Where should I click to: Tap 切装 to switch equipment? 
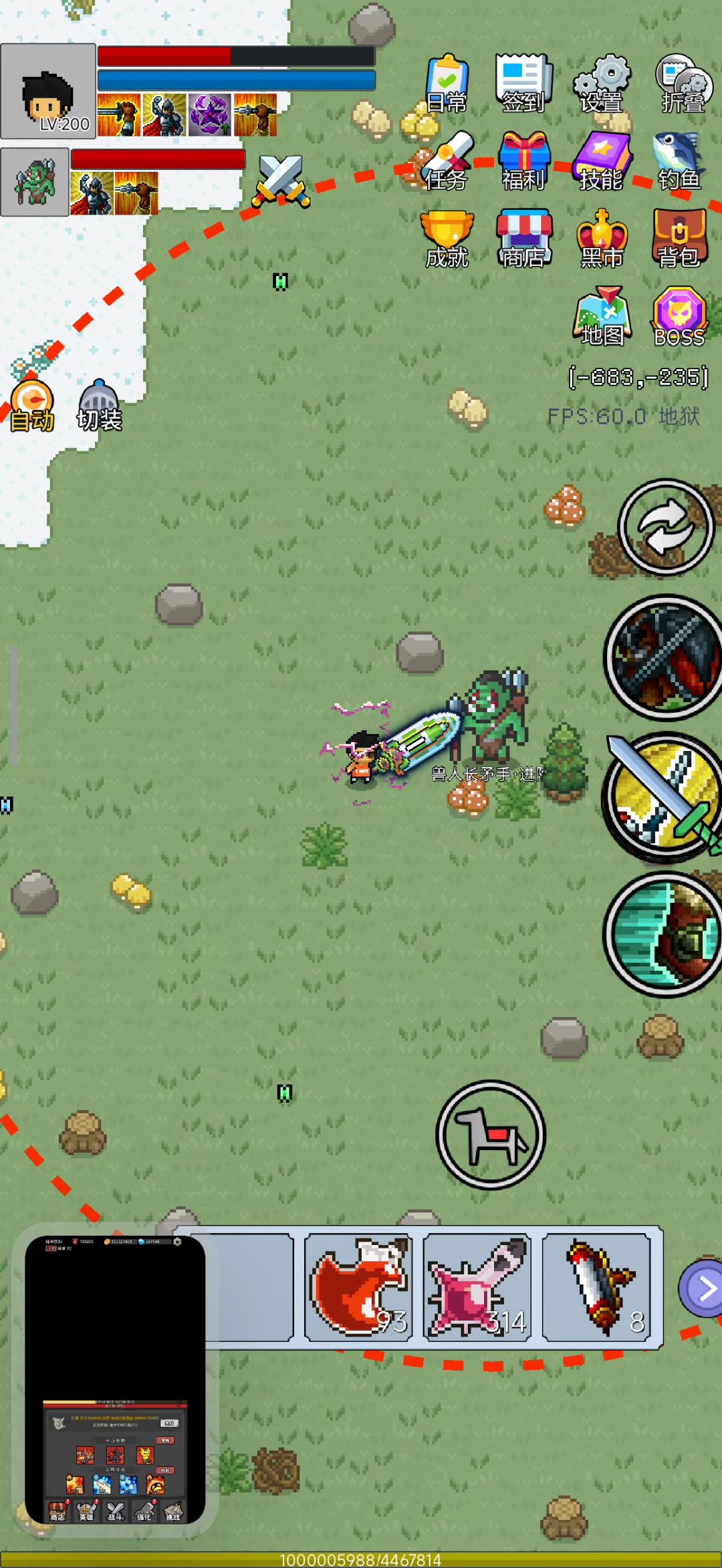click(100, 406)
